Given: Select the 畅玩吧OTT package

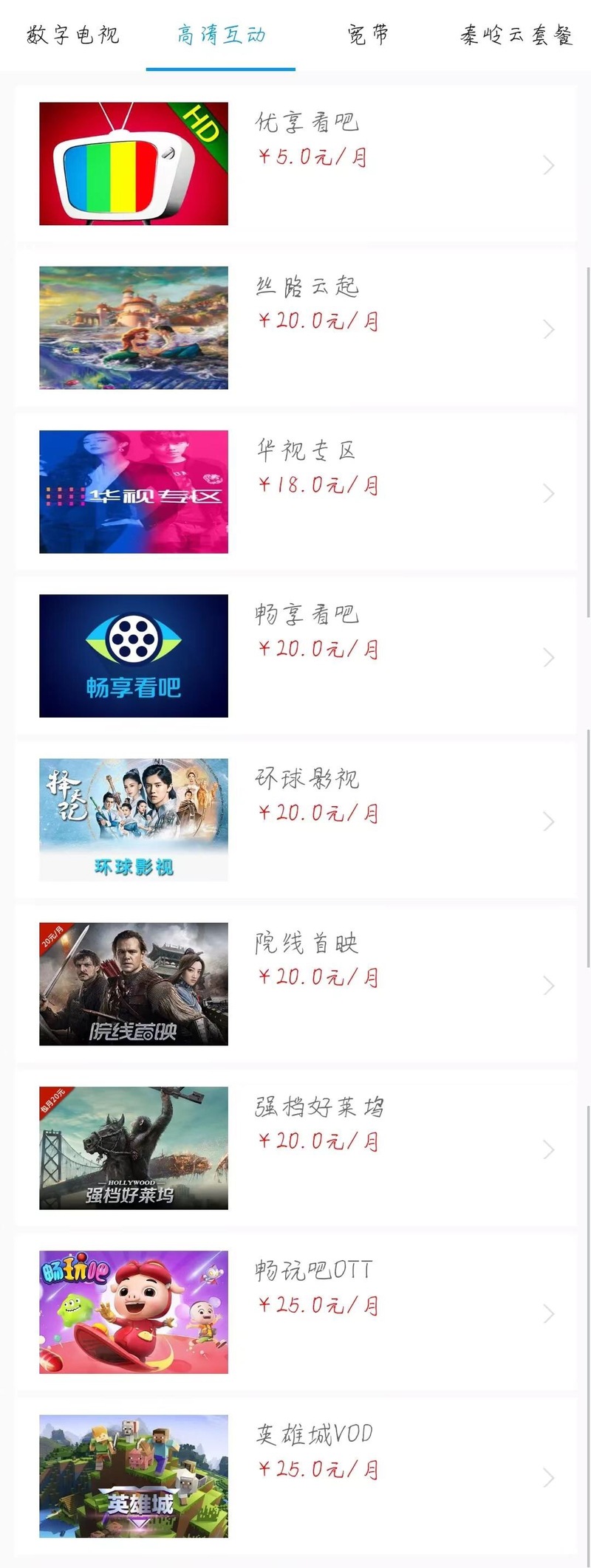Looking at the screenshot, I should pos(295,1312).
